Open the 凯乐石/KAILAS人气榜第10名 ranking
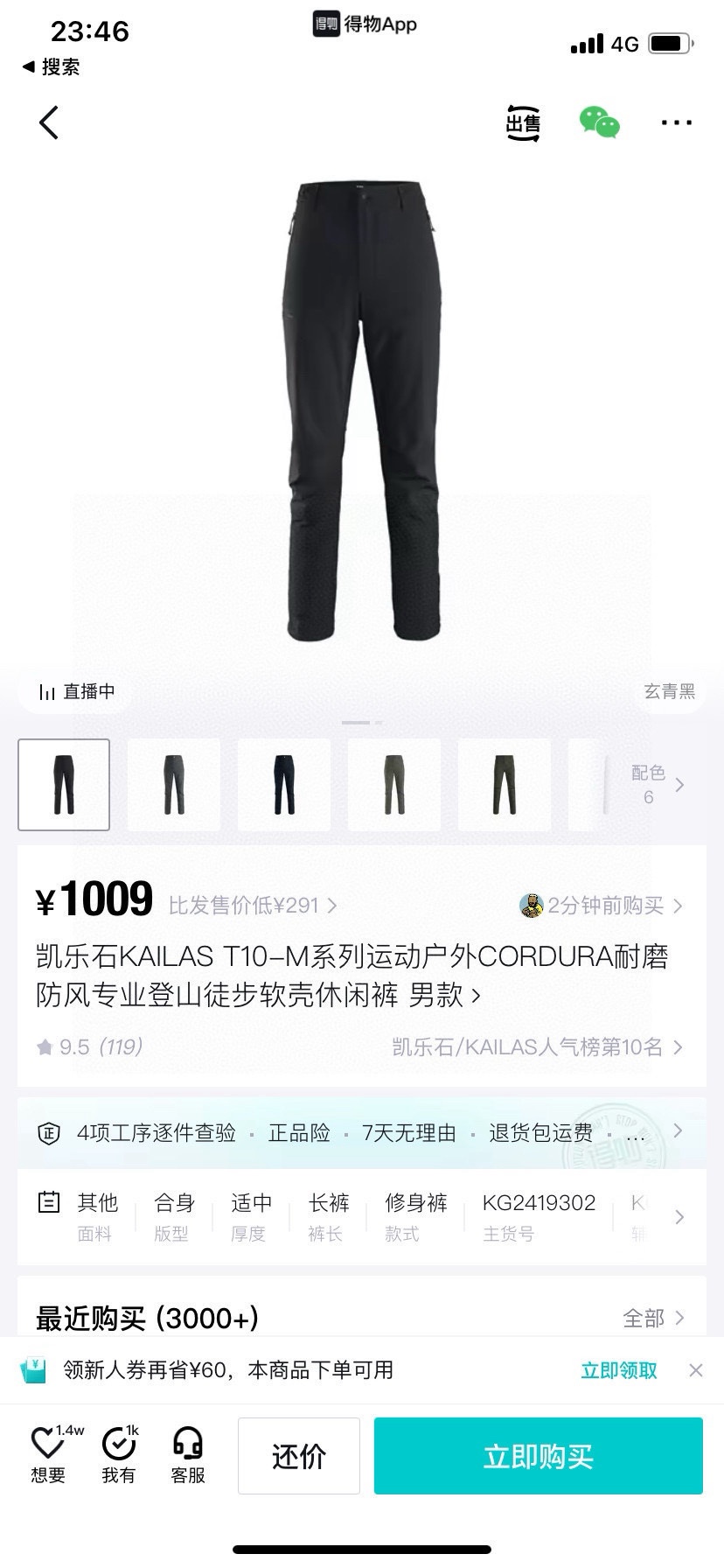Image resolution: width=724 pixels, height=1568 pixels. pyautogui.click(x=537, y=1047)
